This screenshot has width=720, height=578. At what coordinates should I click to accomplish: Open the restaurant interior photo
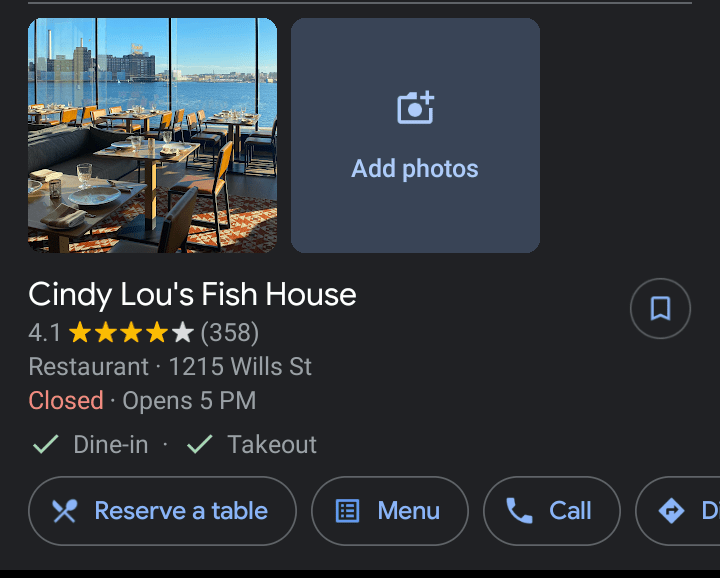pyautogui.click(x=152, y=135)
